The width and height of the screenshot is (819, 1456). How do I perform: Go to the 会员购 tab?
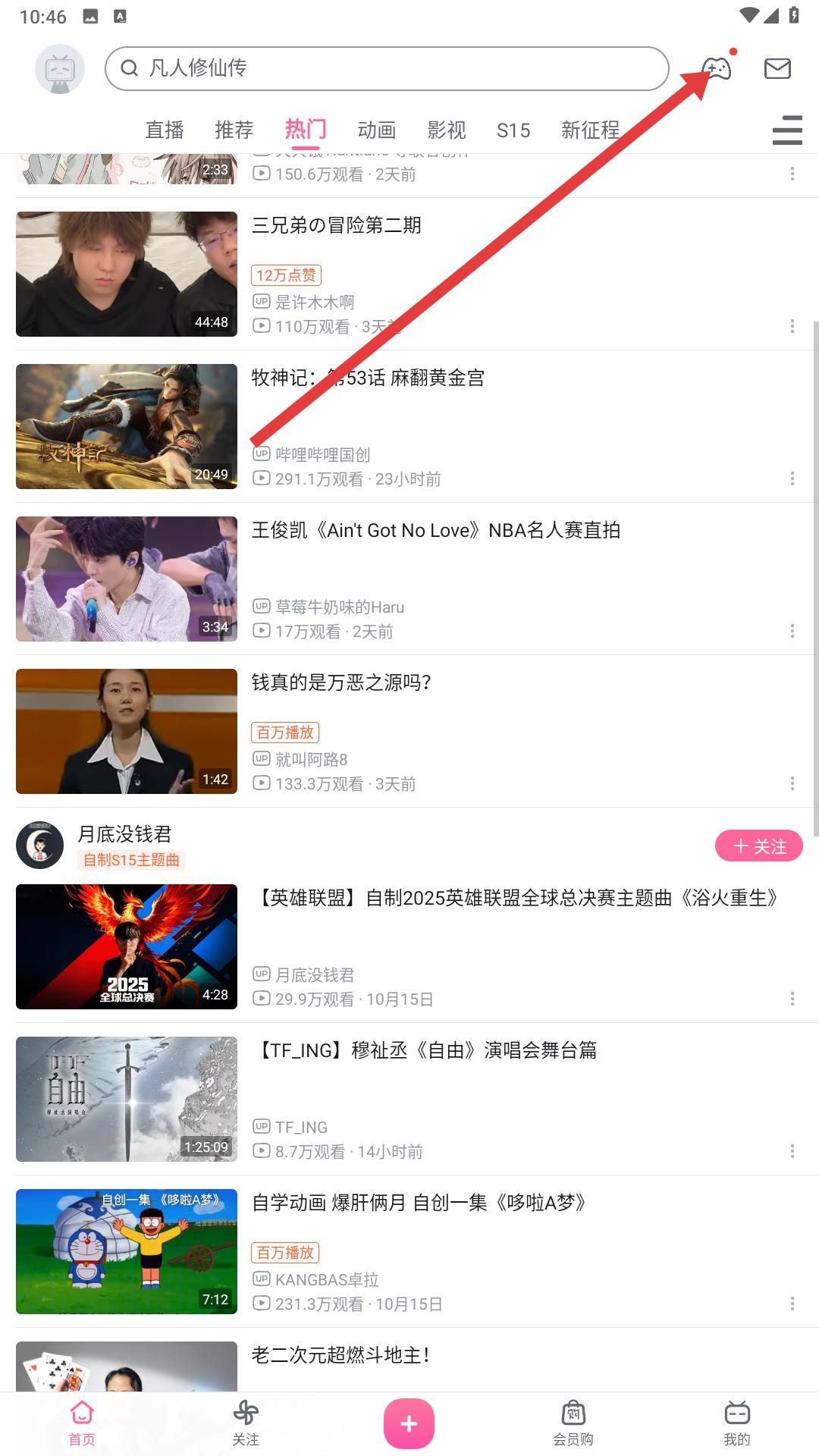[x=573, y=1423]
